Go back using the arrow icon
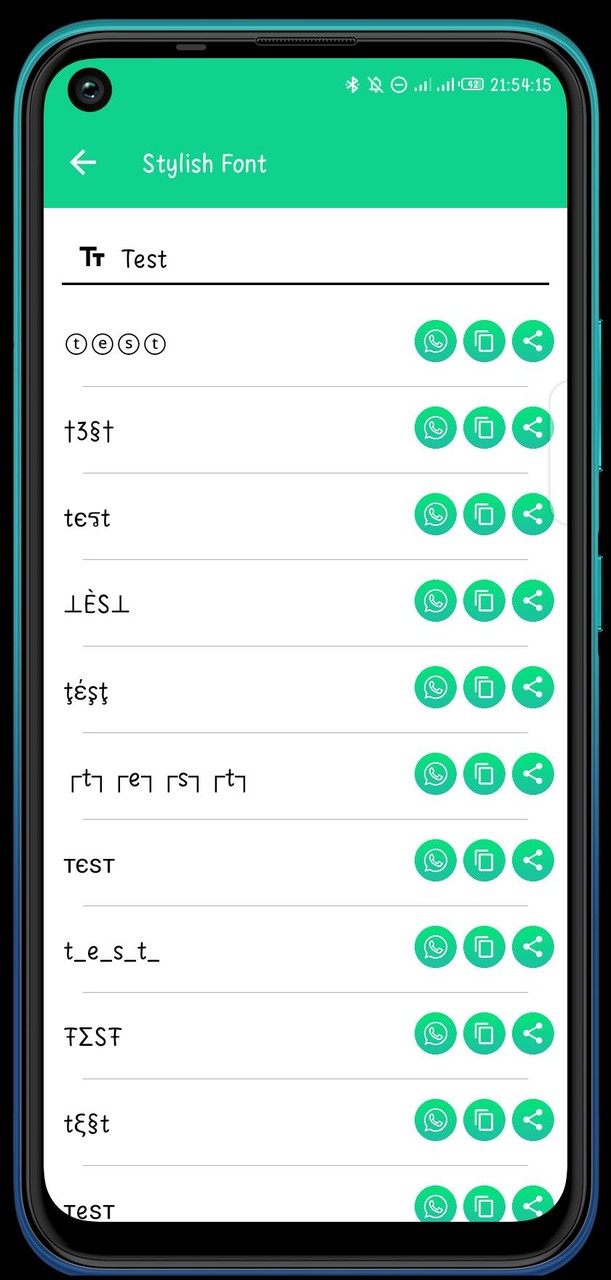 click(83, 163)
